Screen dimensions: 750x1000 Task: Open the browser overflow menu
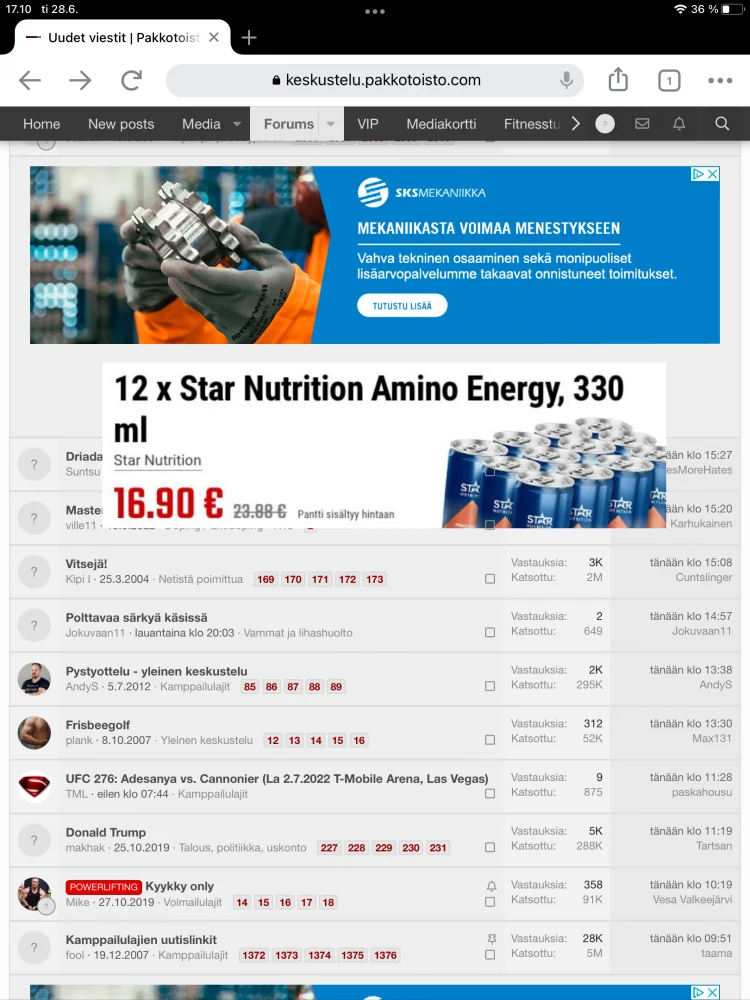[x=720, y=81]
